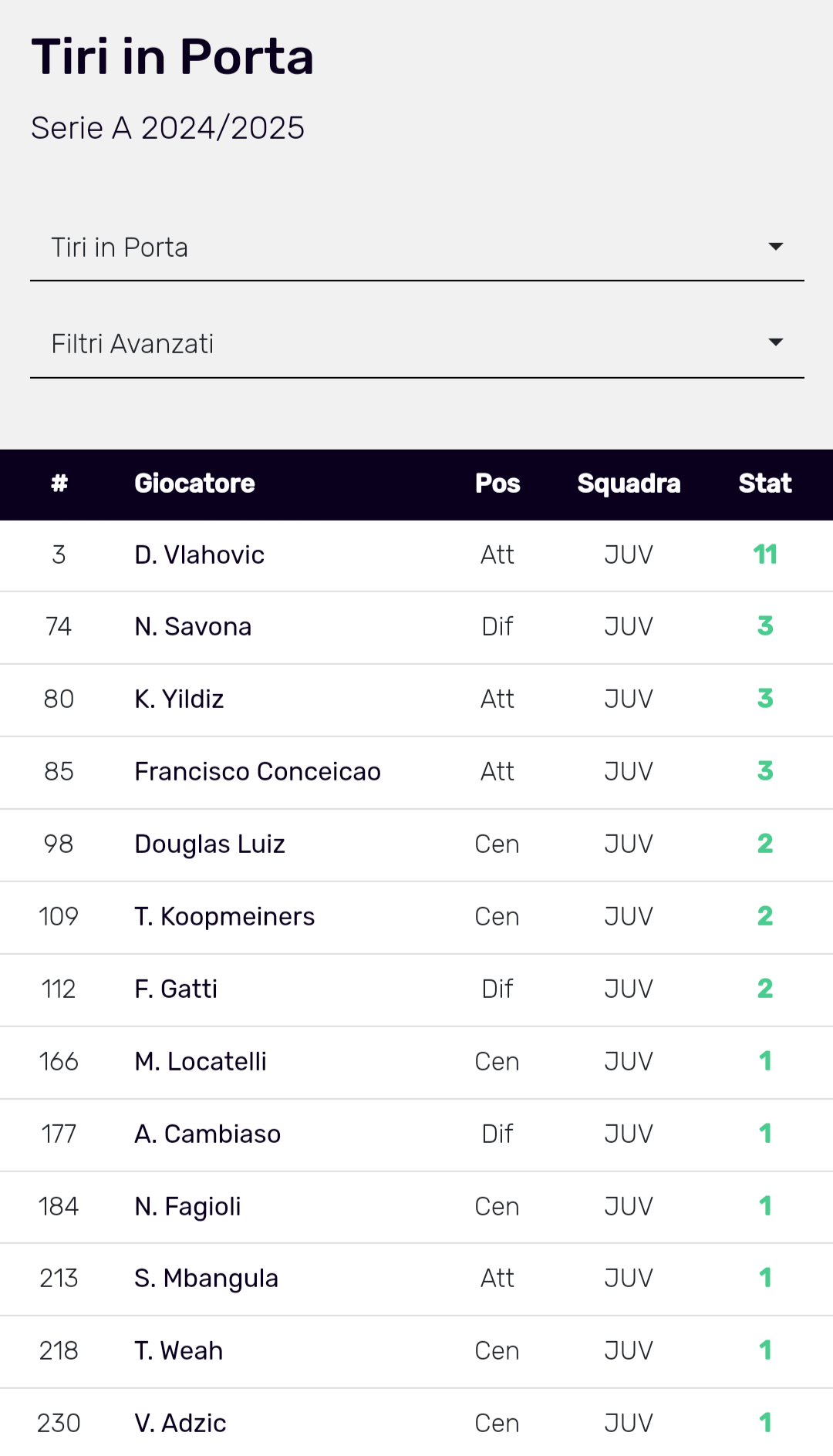Image resolution: width=833 pixels, height=1456 pixels.
Task: Open the Tiri in Porta statistic dropdown
Action: (416, 248)
